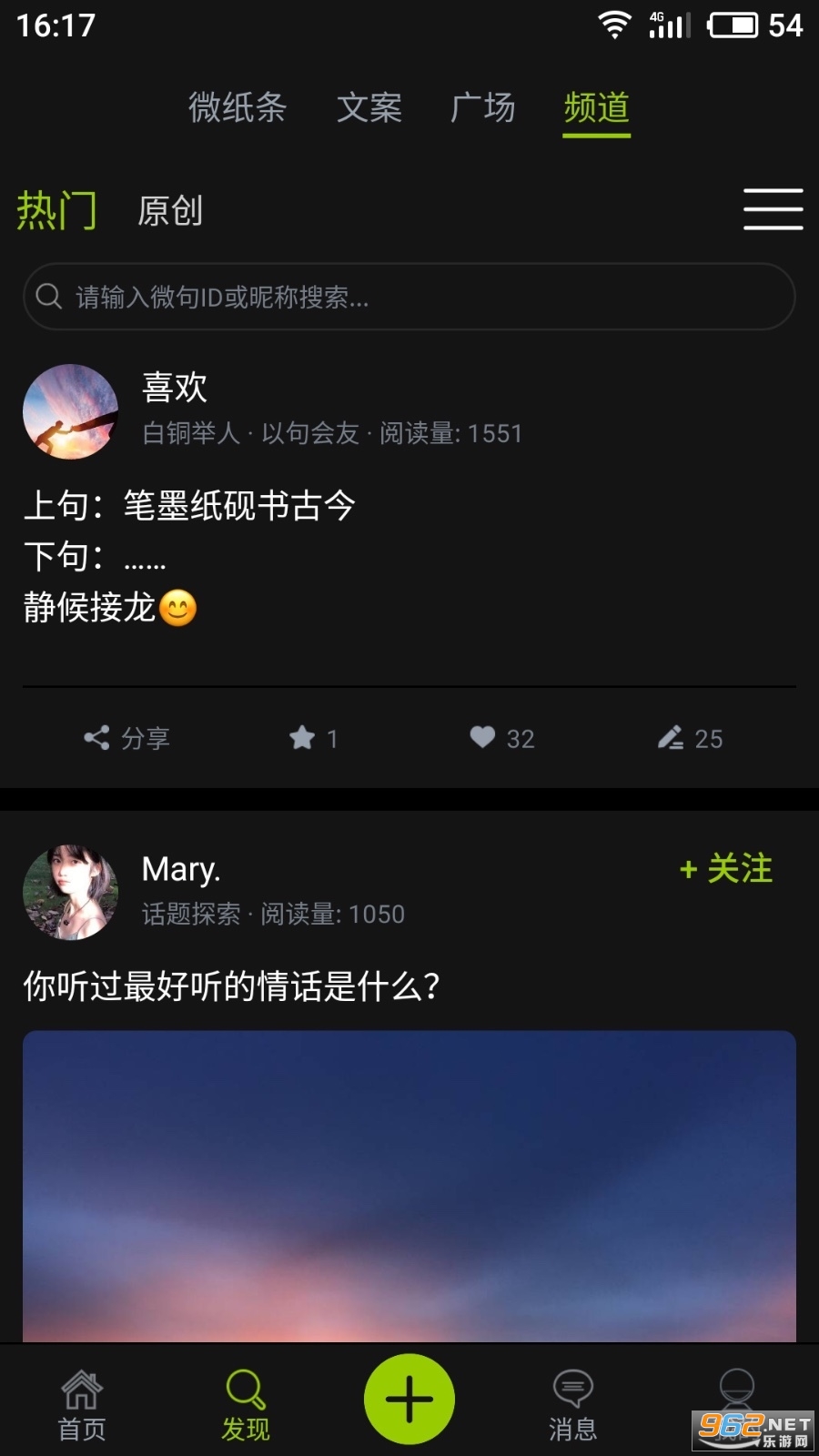Create a new post with the plus button
819x1456 pixels.
[409, 1399]
